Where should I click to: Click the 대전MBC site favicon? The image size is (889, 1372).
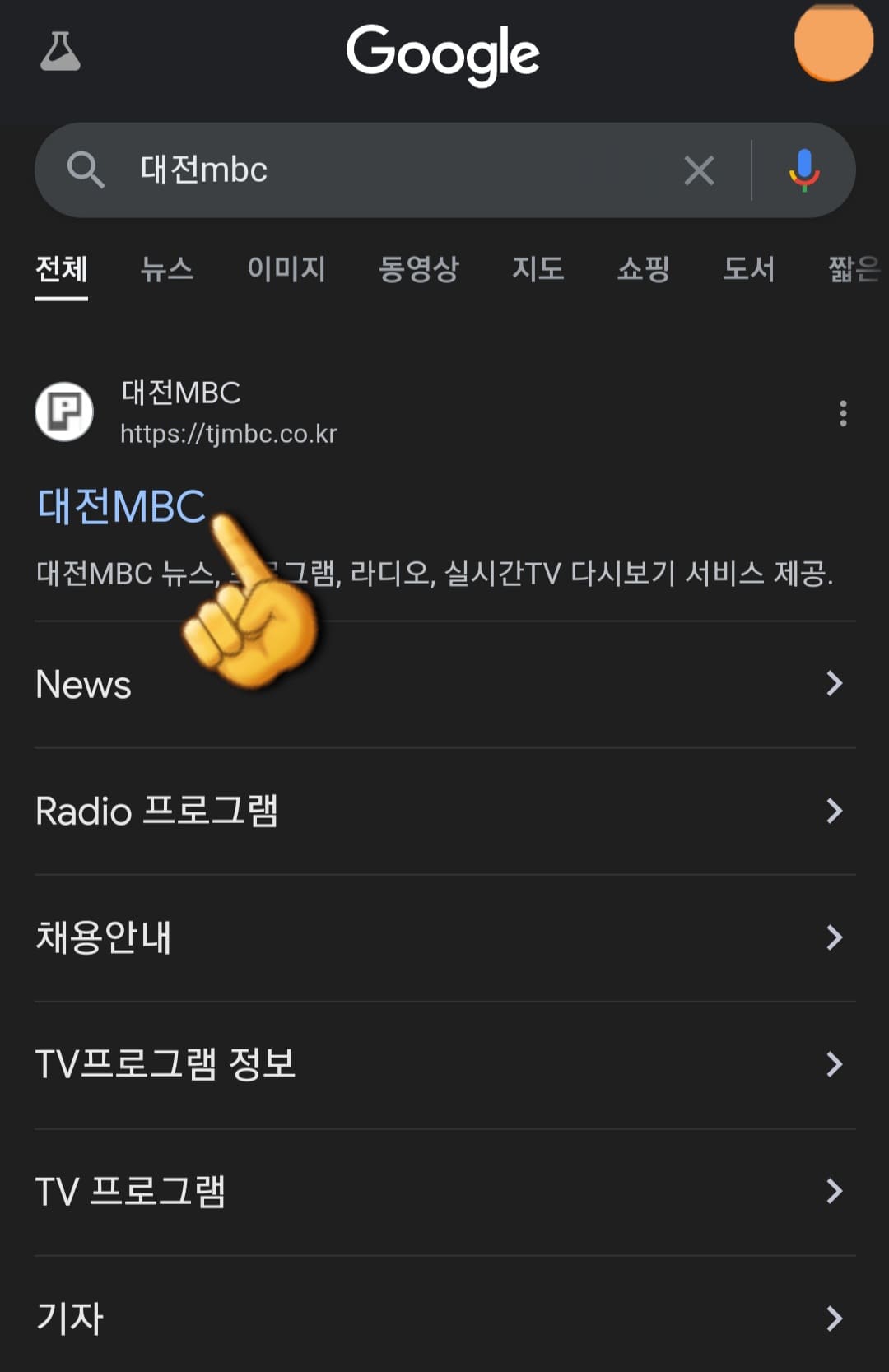[65, 412]
